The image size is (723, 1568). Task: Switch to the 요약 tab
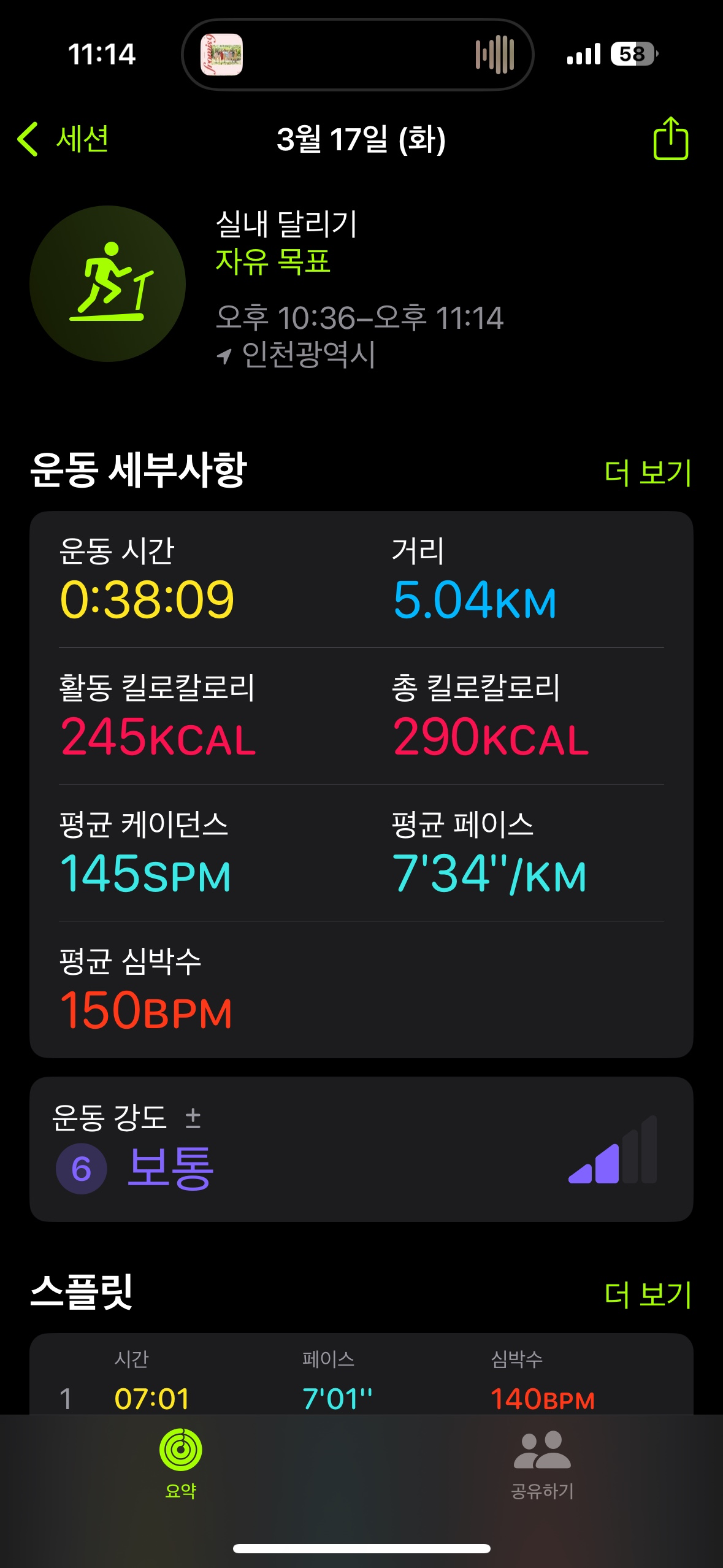point(181,1462)
